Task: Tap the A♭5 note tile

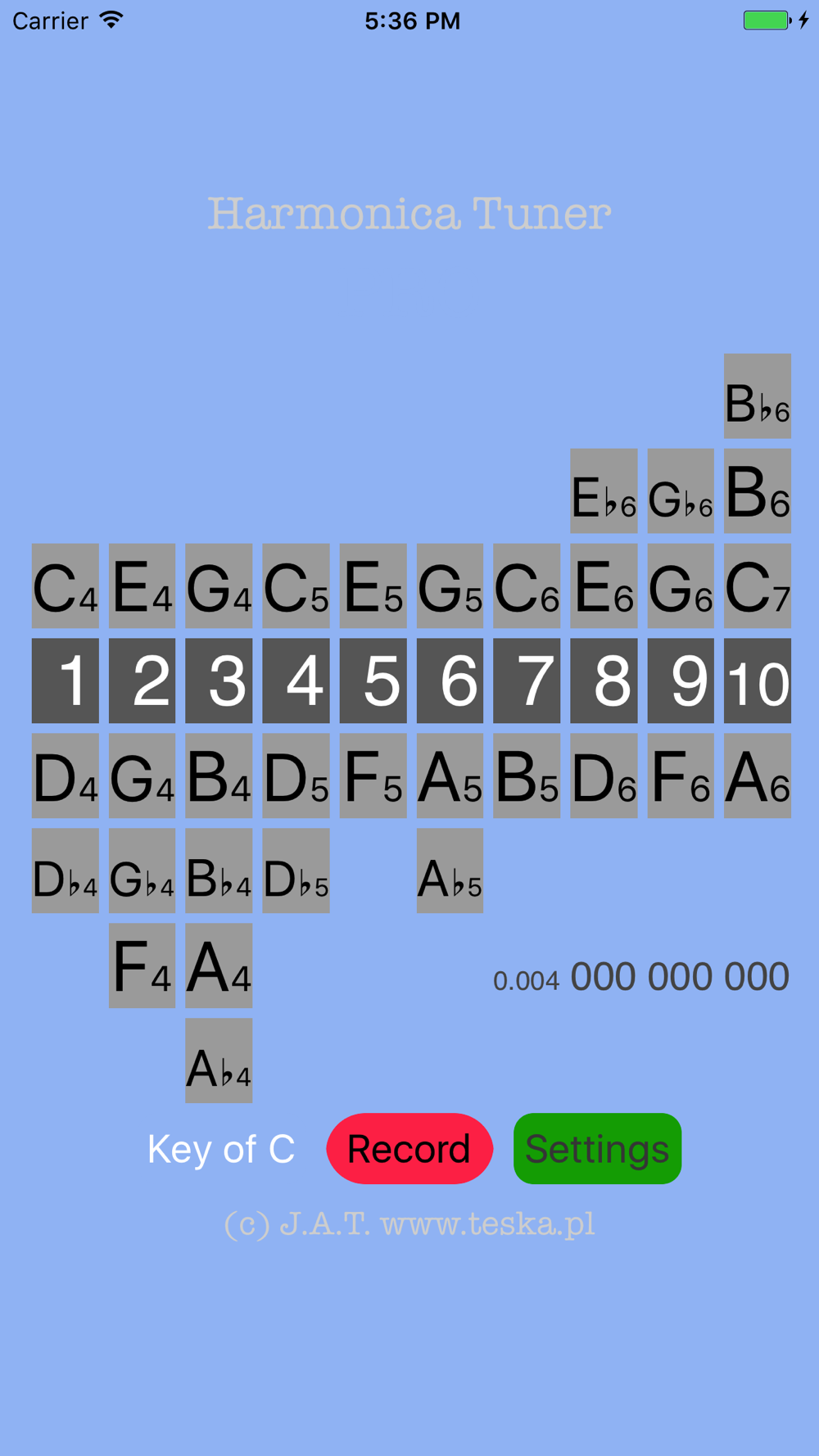Action: tap(450, 870)
